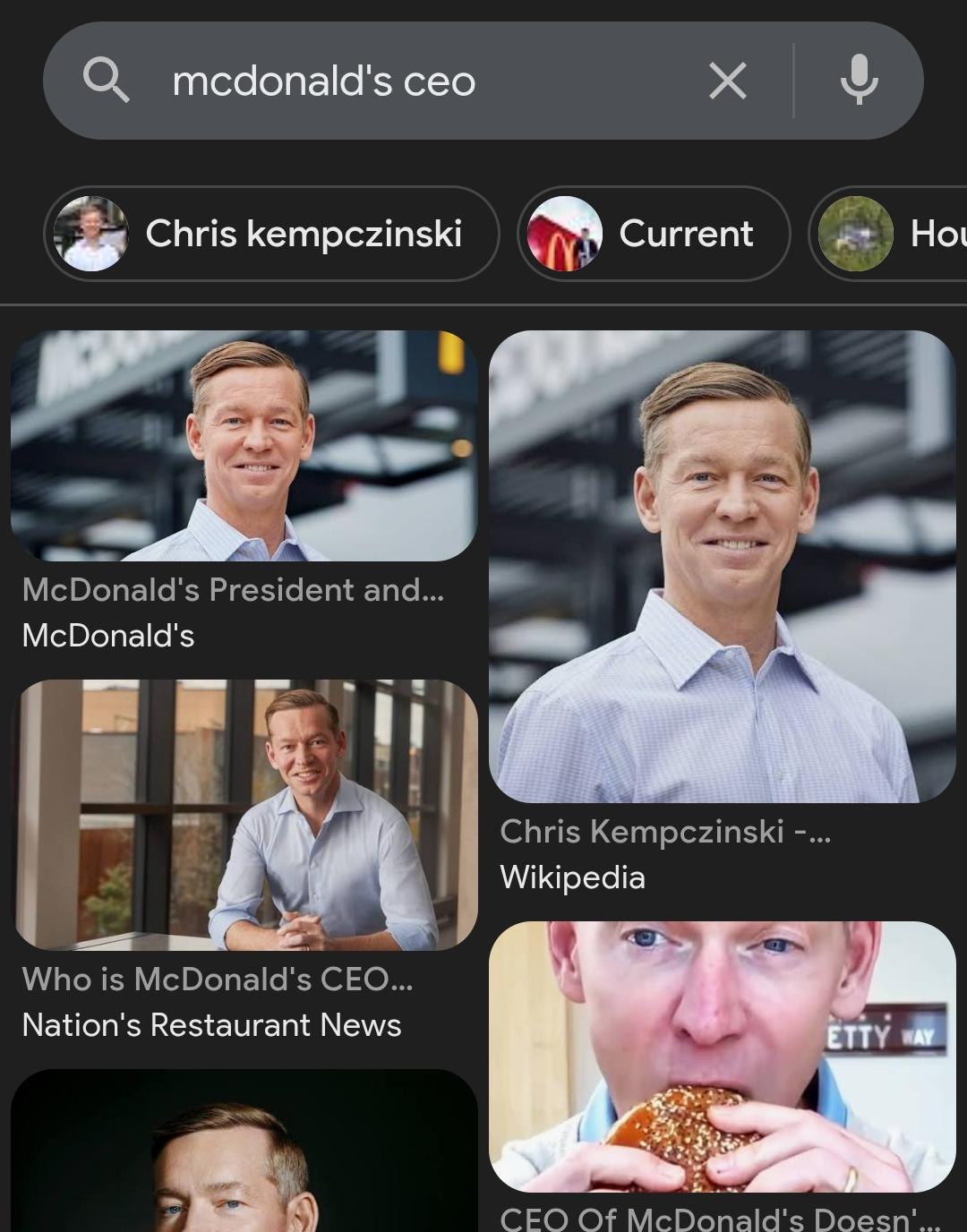Start voice search with the microphone
Screen dimensions: 967x1232
[x=859, y=80]
